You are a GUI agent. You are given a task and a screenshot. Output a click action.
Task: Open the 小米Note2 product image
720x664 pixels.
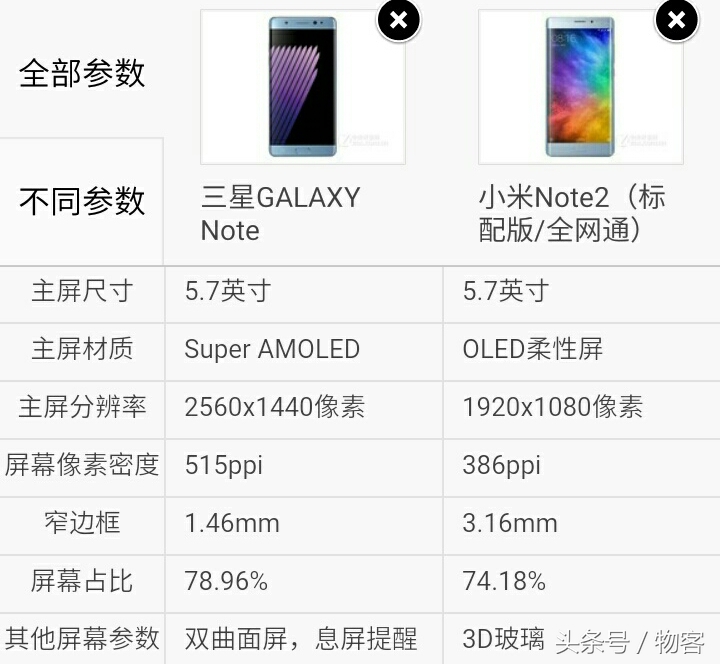pos(580,88)
